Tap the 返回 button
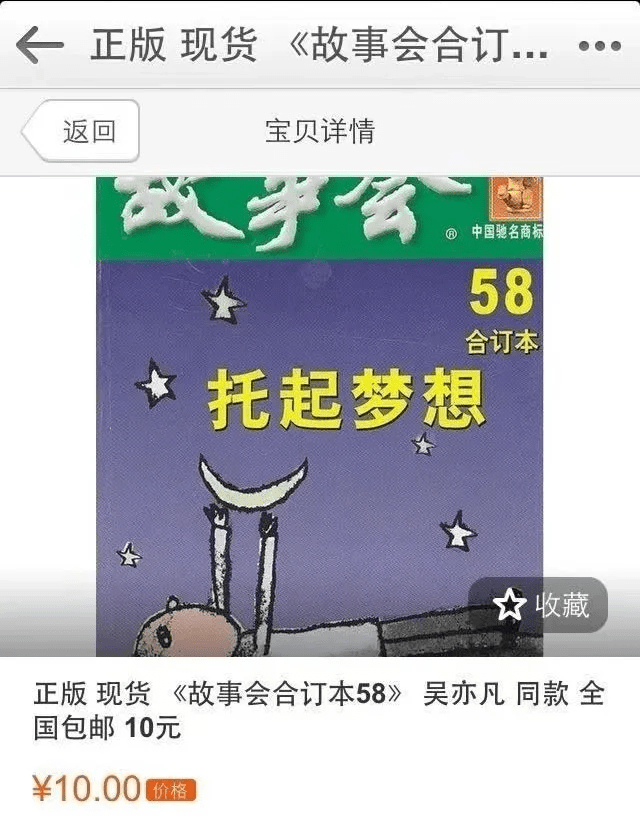 [83, 131]
